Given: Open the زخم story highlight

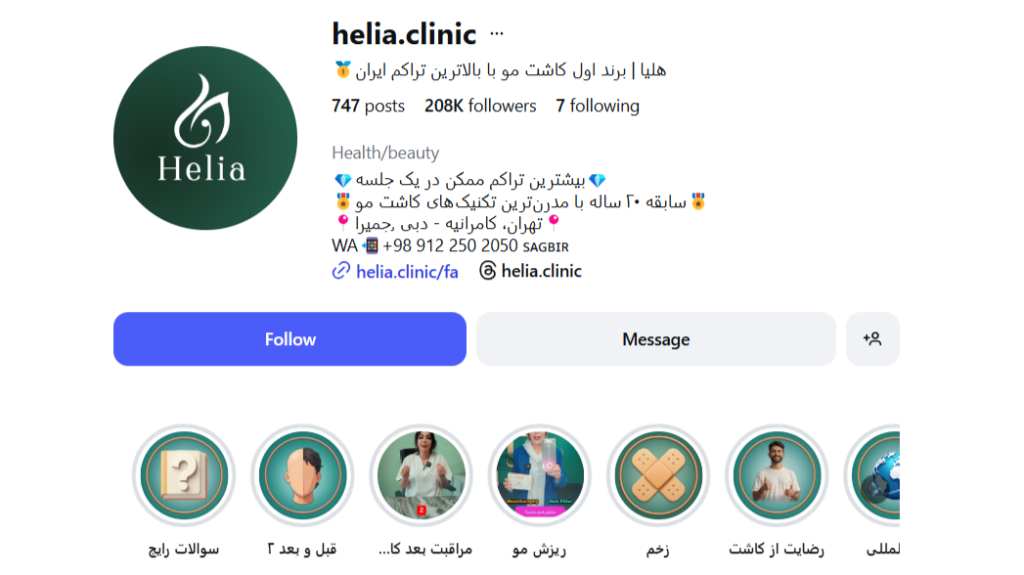Looking at the screenshot, I should tap(657, 475).
